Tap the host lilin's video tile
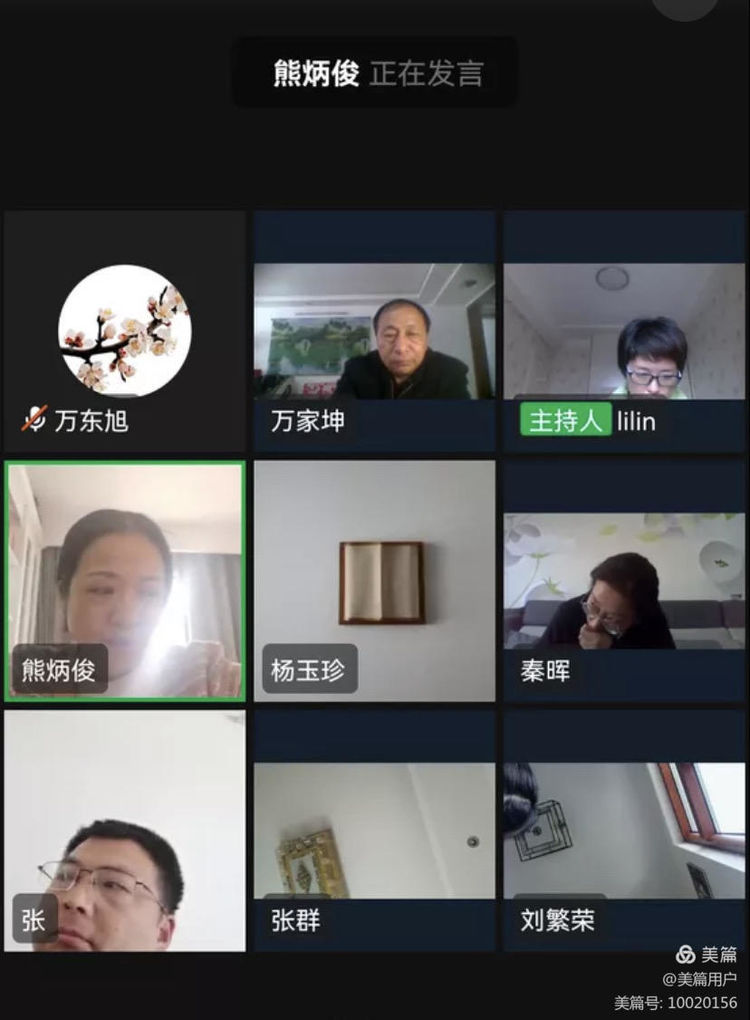This screenshot has height=1020, width=750. point(624,331)
